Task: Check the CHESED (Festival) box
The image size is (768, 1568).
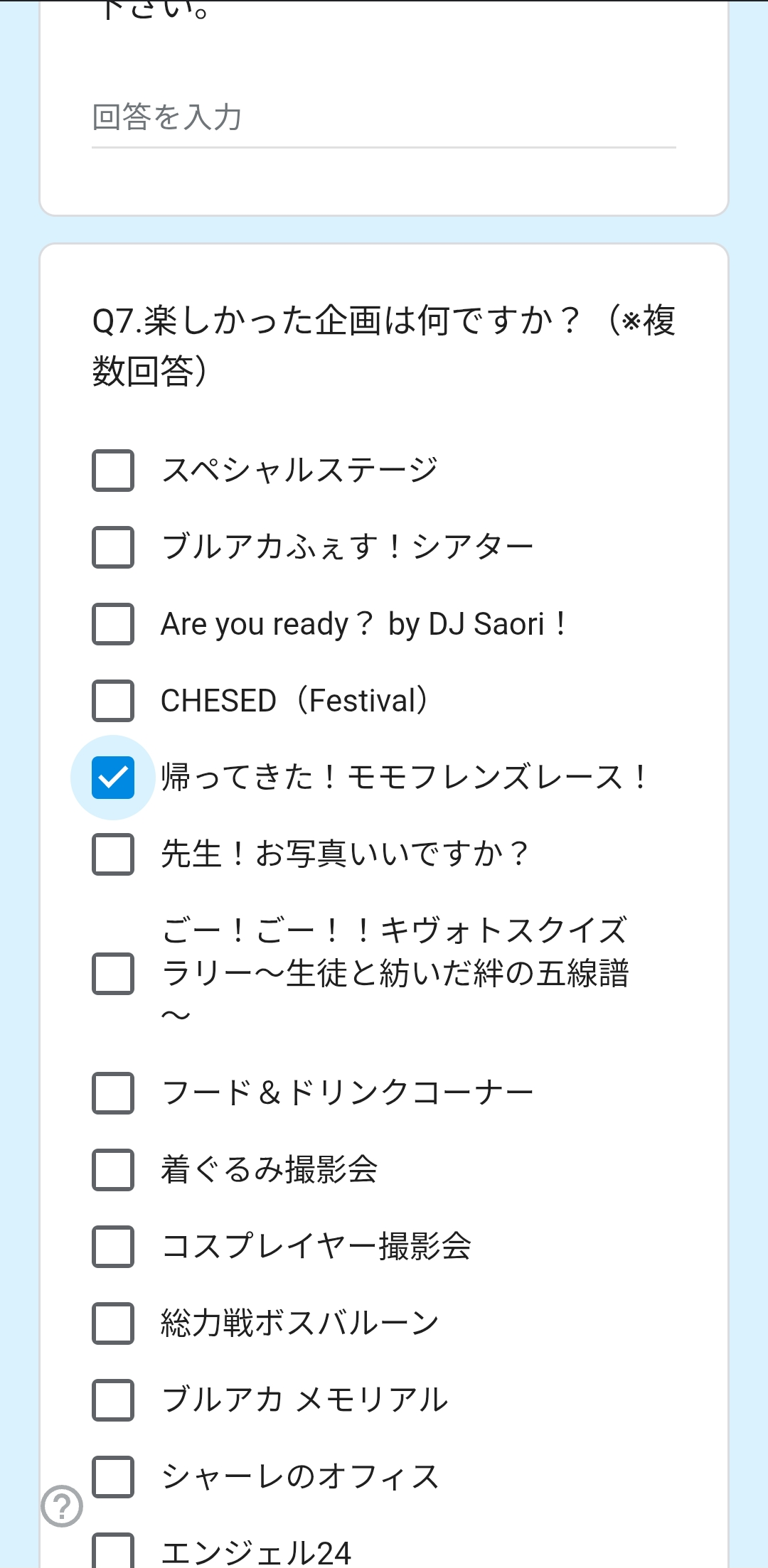Action: click(x=113, y=701)
